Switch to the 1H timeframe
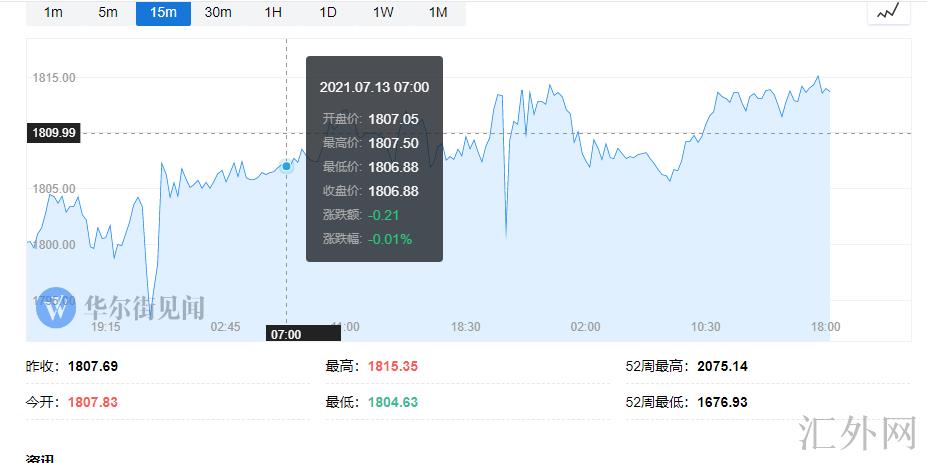The height and width of the screenshot is (463, 927). (273, 12)
